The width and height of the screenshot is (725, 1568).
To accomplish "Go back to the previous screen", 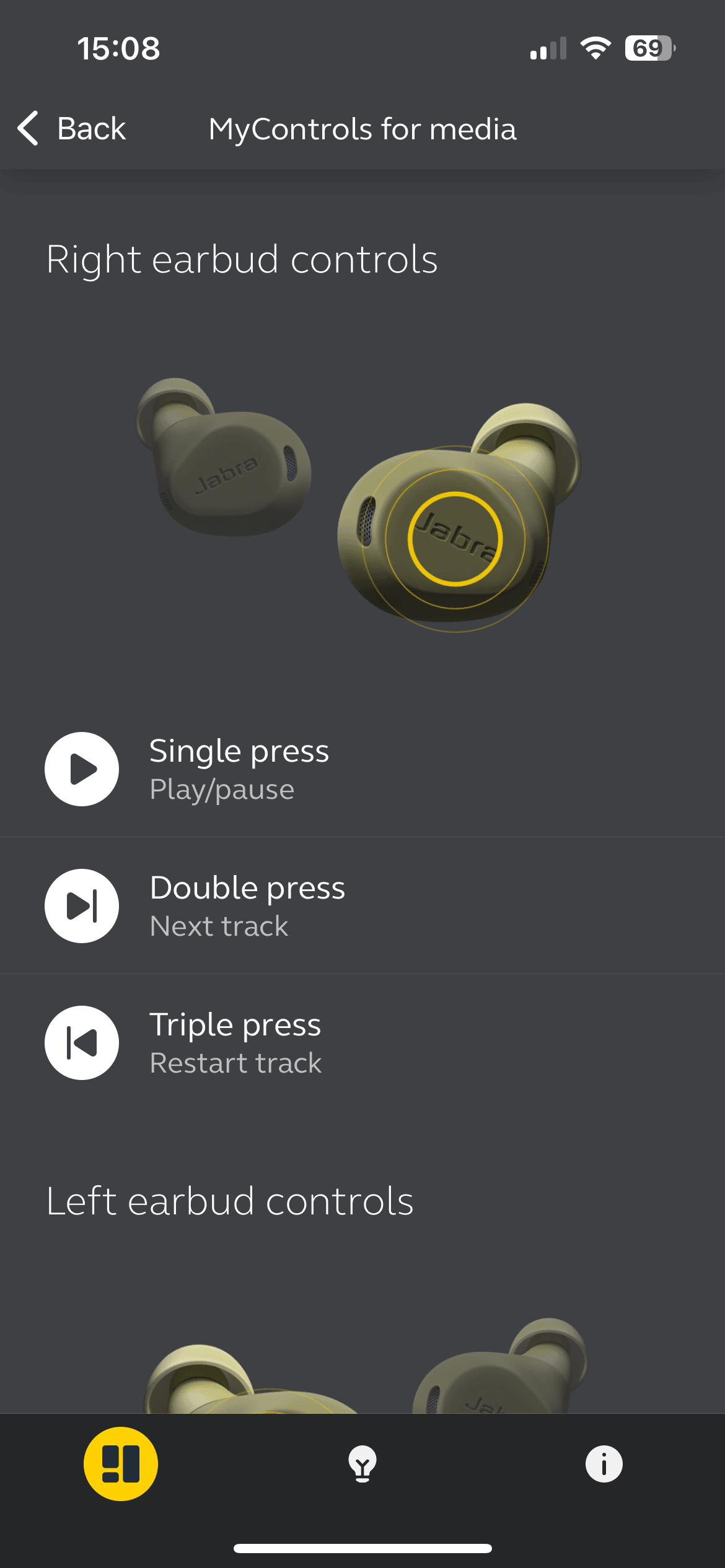I will tap(71, 129).
